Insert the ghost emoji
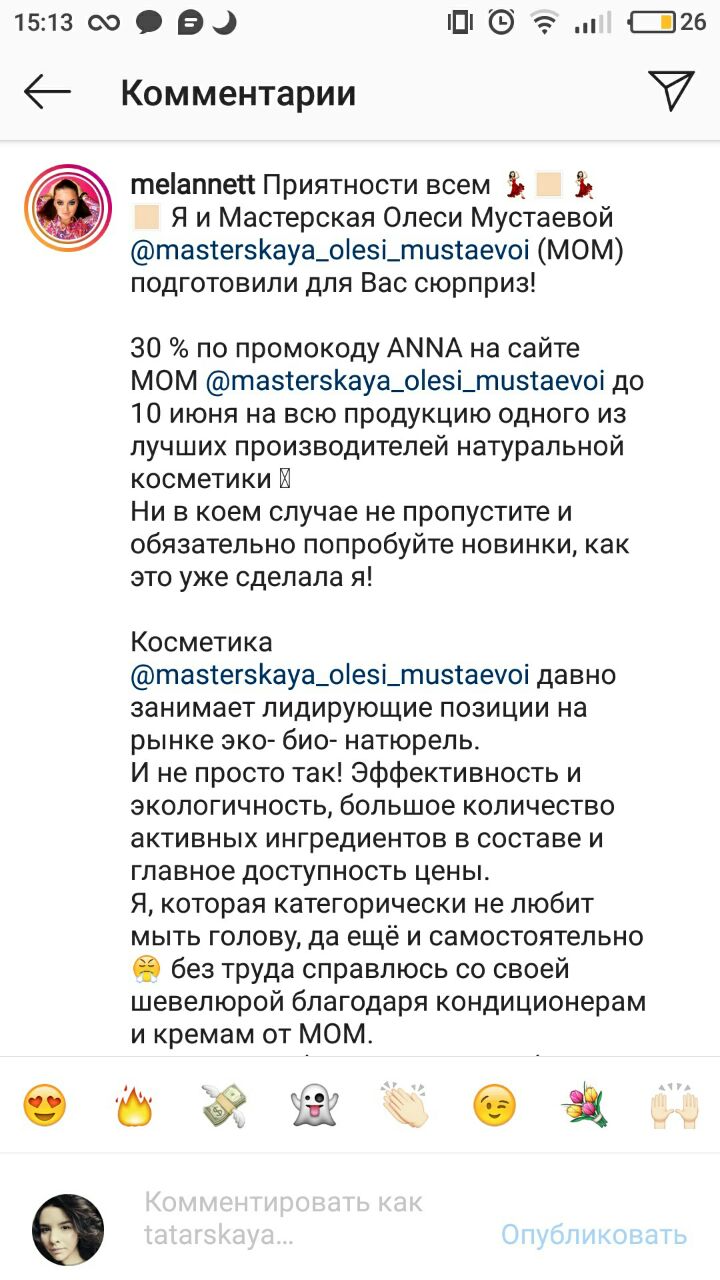 (314, 1107)
